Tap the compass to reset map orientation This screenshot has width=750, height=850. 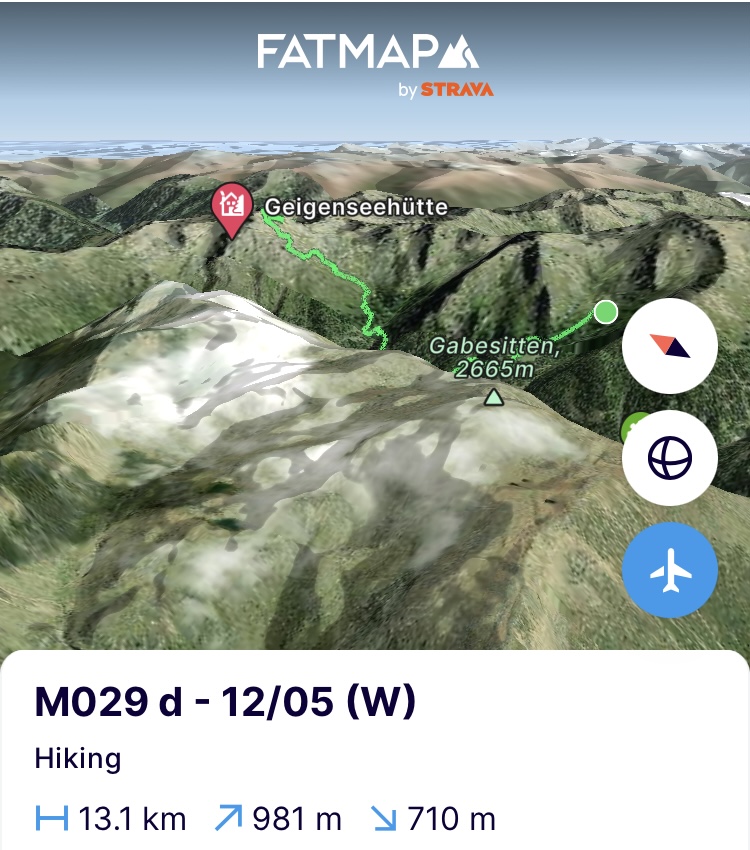[669, 346]
